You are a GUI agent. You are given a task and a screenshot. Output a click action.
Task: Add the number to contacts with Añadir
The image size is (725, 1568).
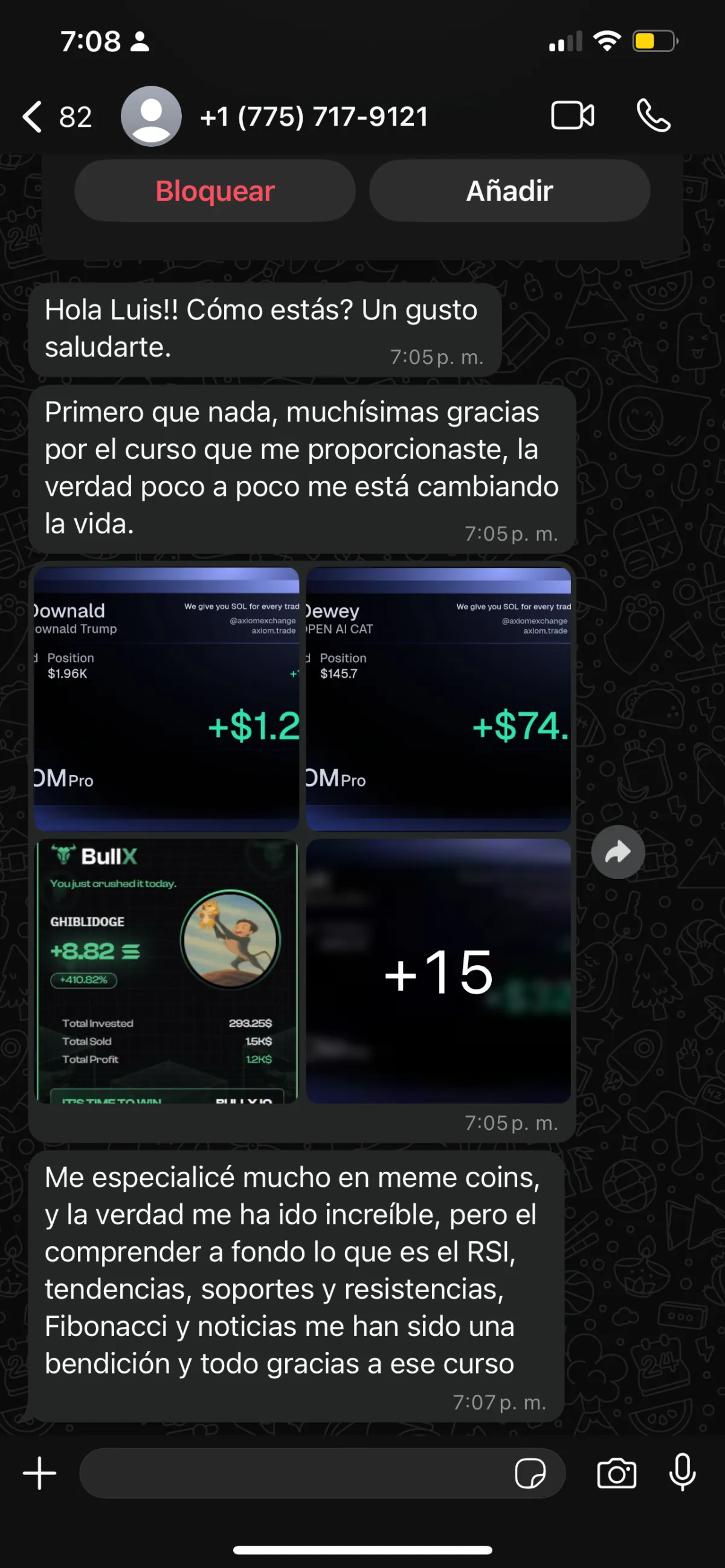click(509, 190)
